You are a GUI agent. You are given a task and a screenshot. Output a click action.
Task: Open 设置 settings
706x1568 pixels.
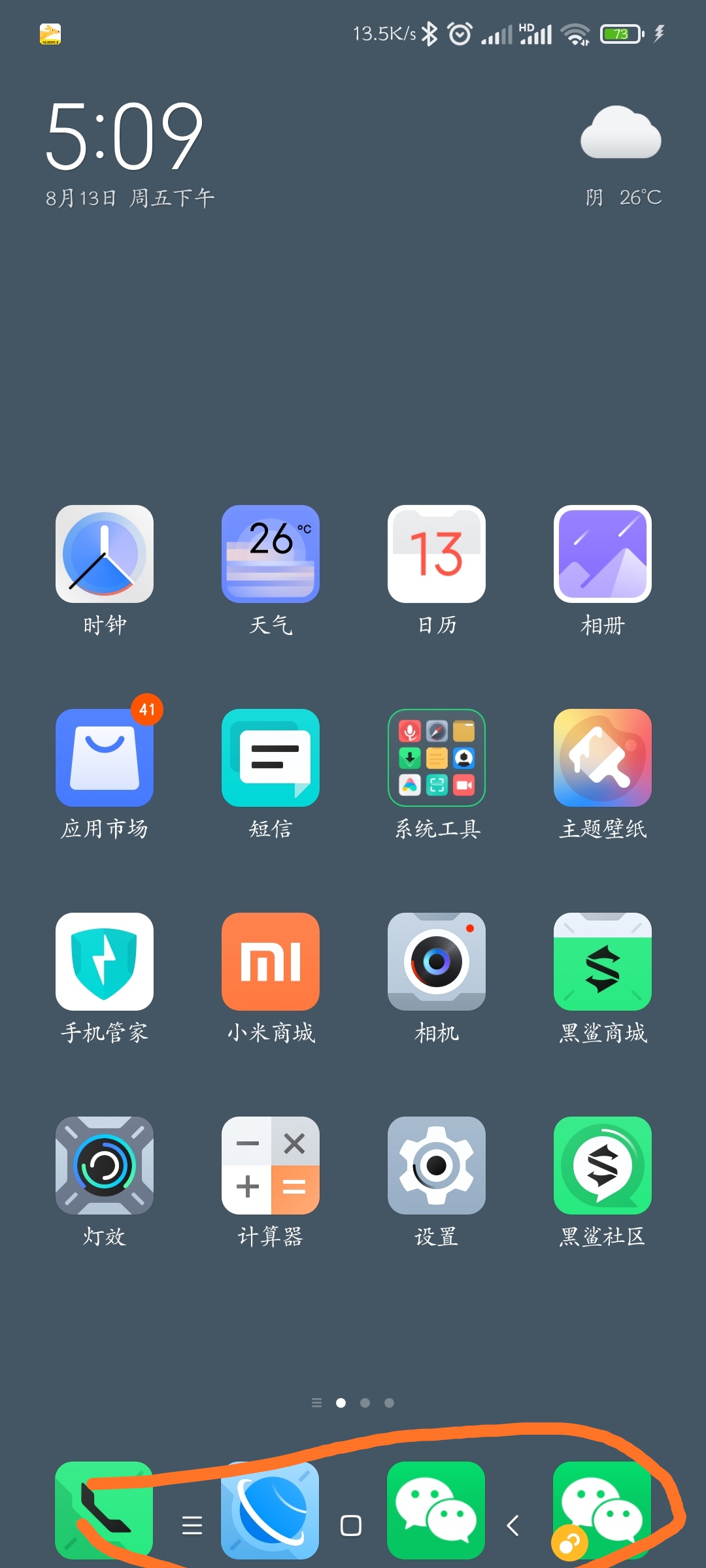point(437,1166)
